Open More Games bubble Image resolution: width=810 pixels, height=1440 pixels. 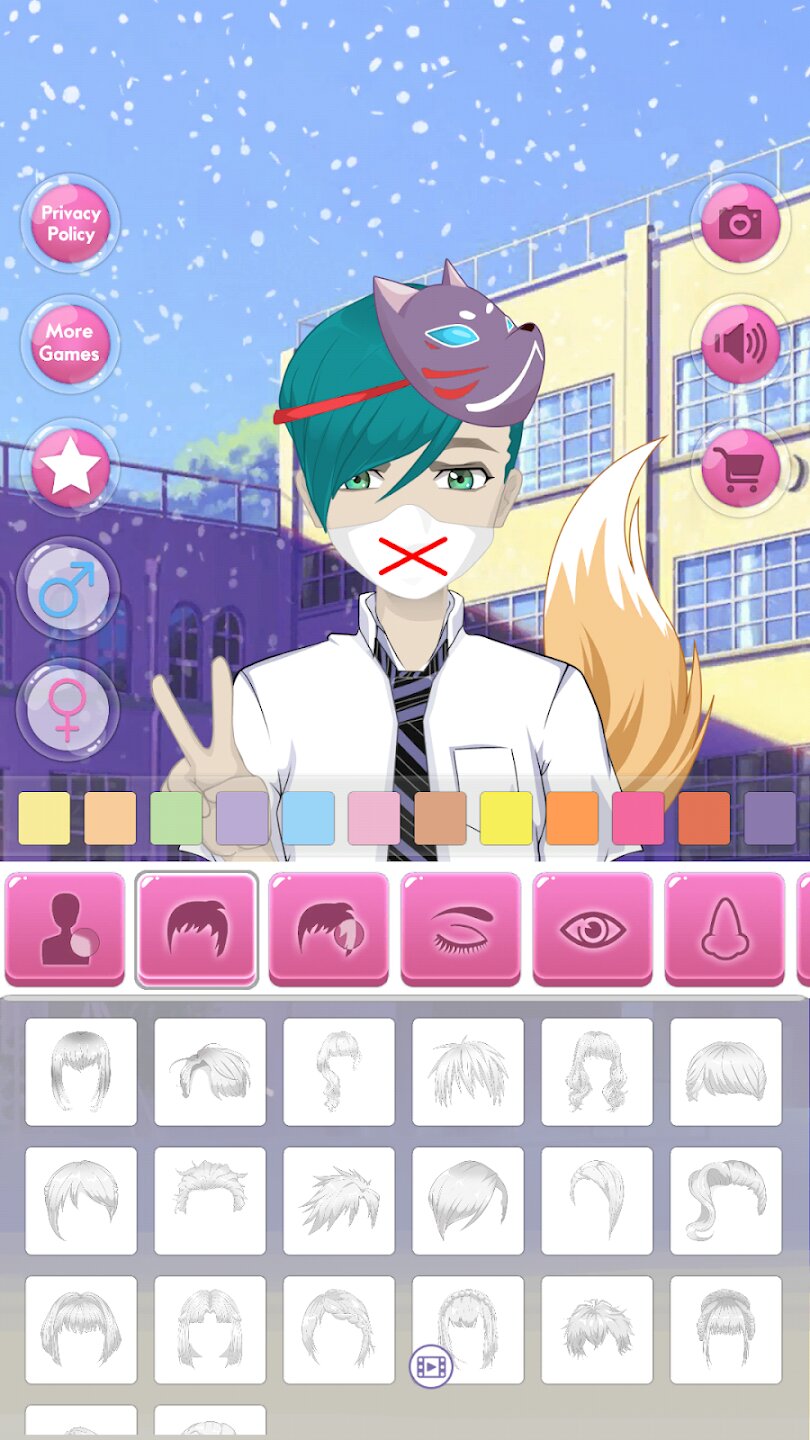pyautogui.click(x=70, y=343)
